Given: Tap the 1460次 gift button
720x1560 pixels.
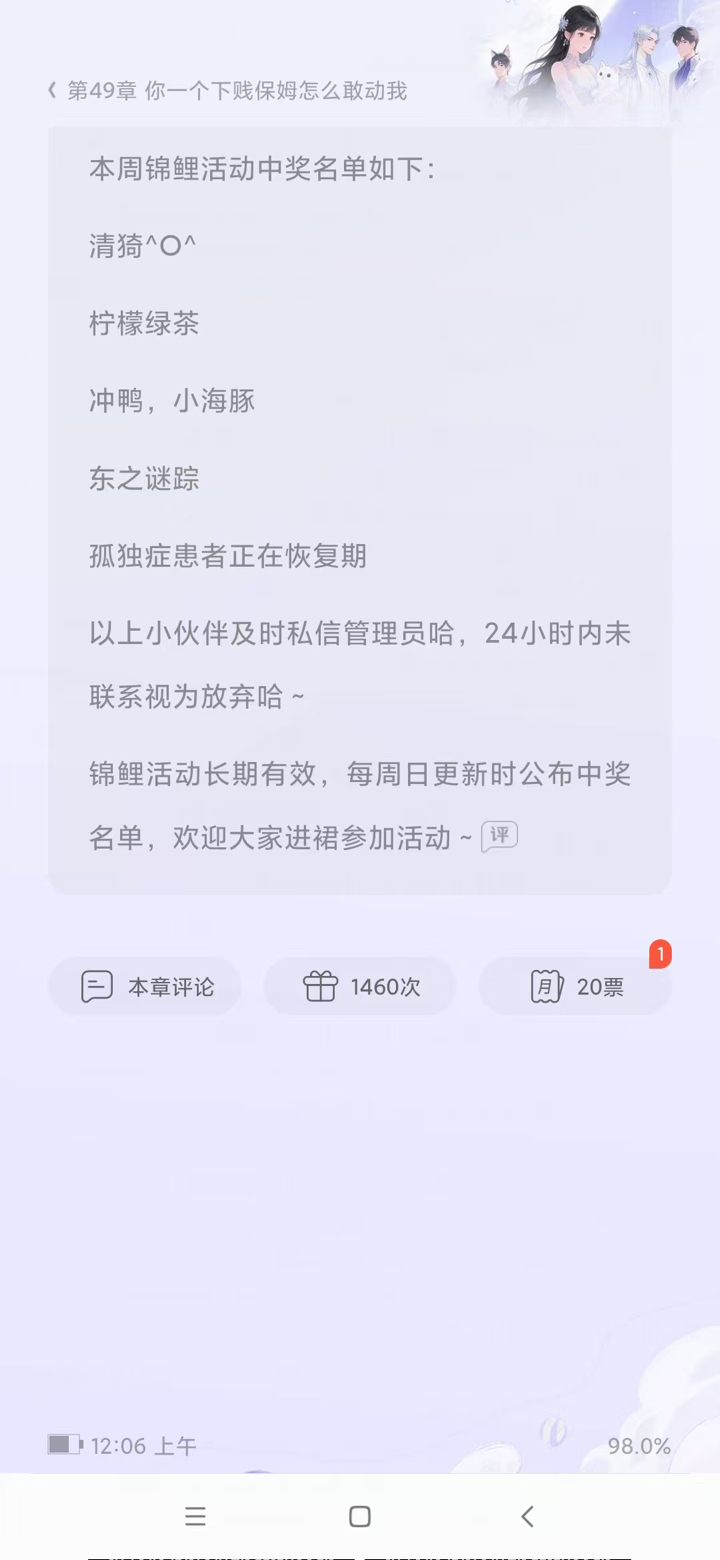Looking at the screenshot, I should click(360, 987).
